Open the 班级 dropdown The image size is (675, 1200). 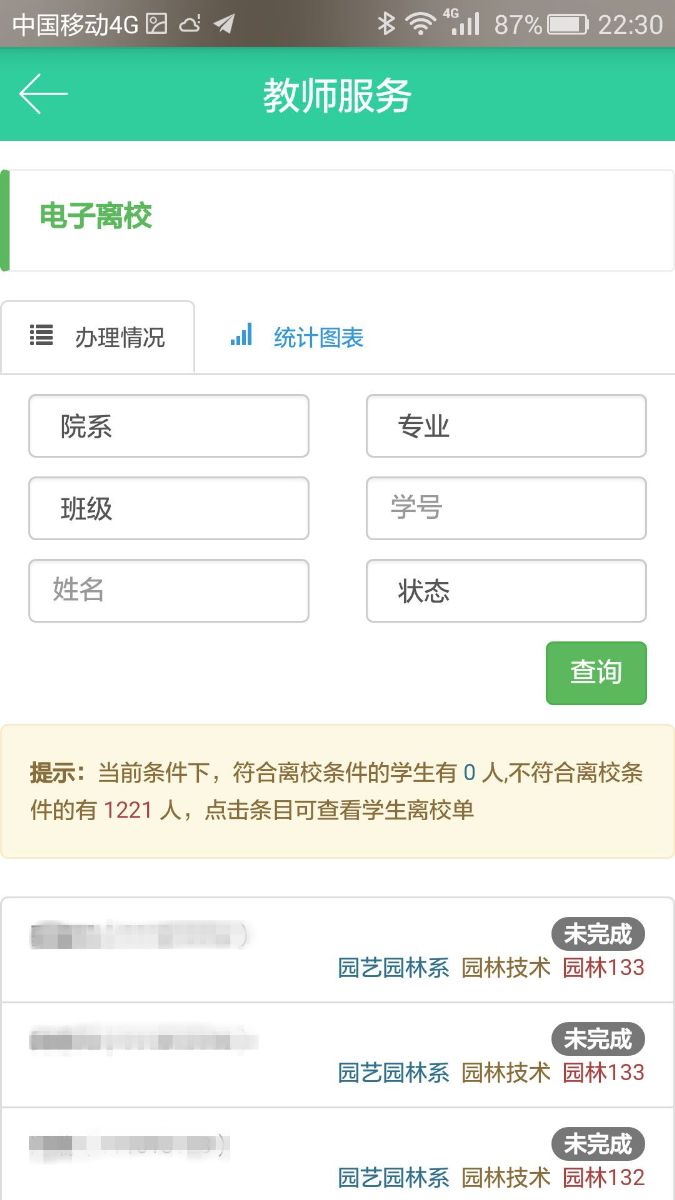pos(168,508)
